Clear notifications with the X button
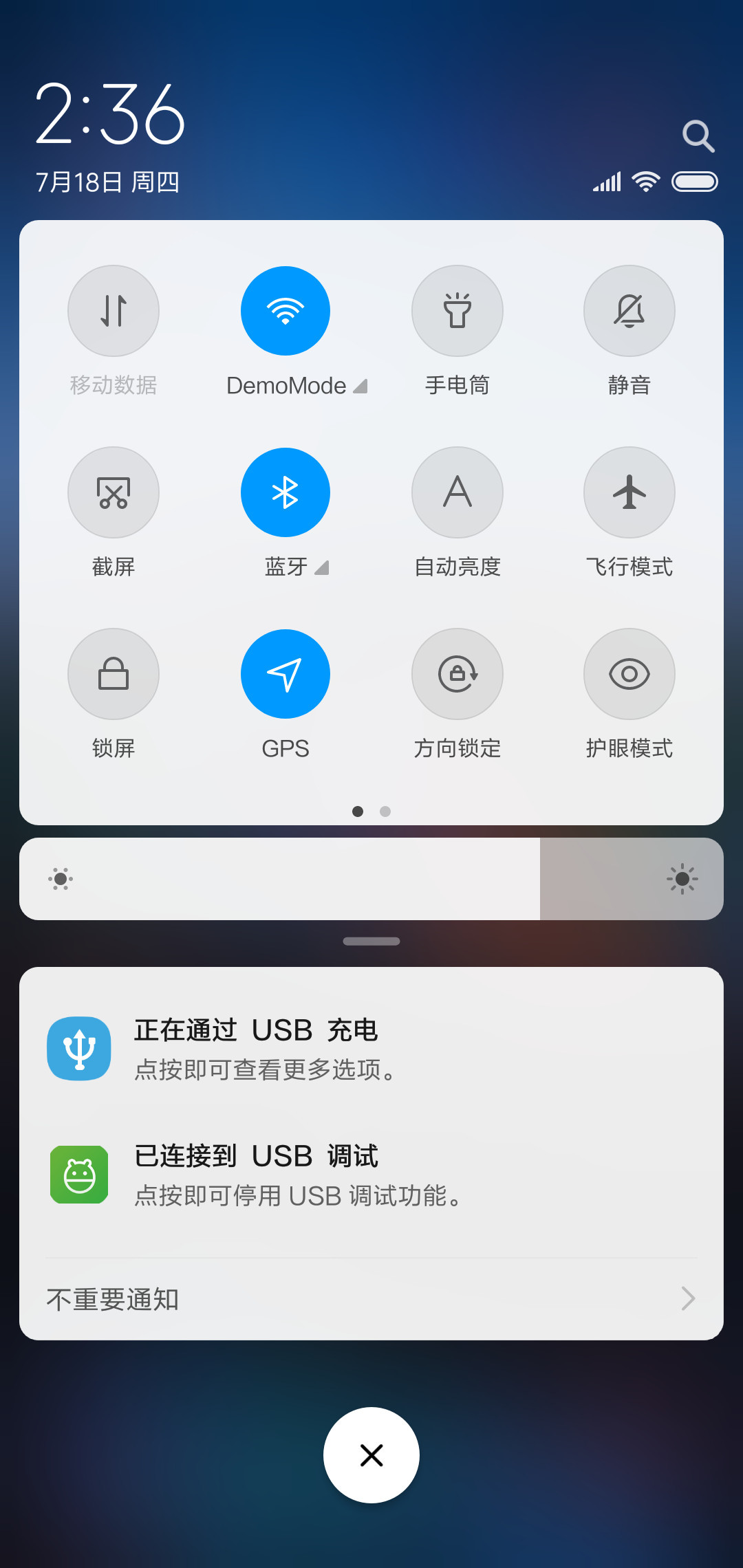743x1568 pixels. [x=371, y=1455]
